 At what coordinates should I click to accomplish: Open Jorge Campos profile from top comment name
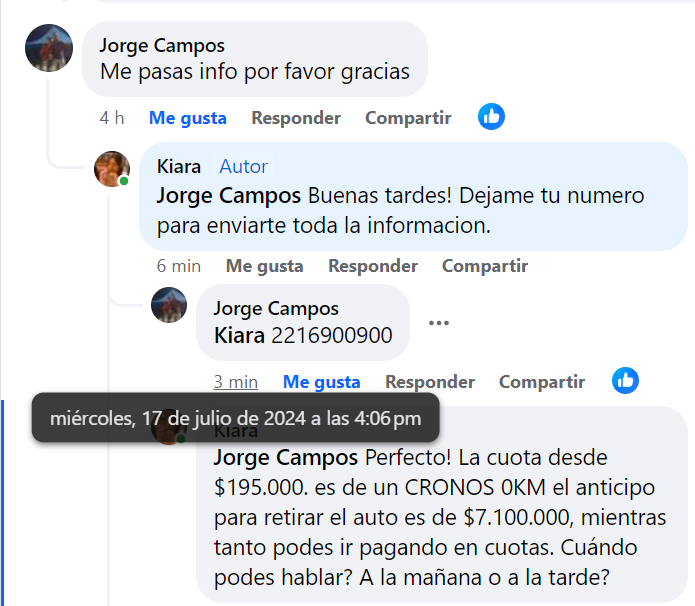click(x=162, y=46)
